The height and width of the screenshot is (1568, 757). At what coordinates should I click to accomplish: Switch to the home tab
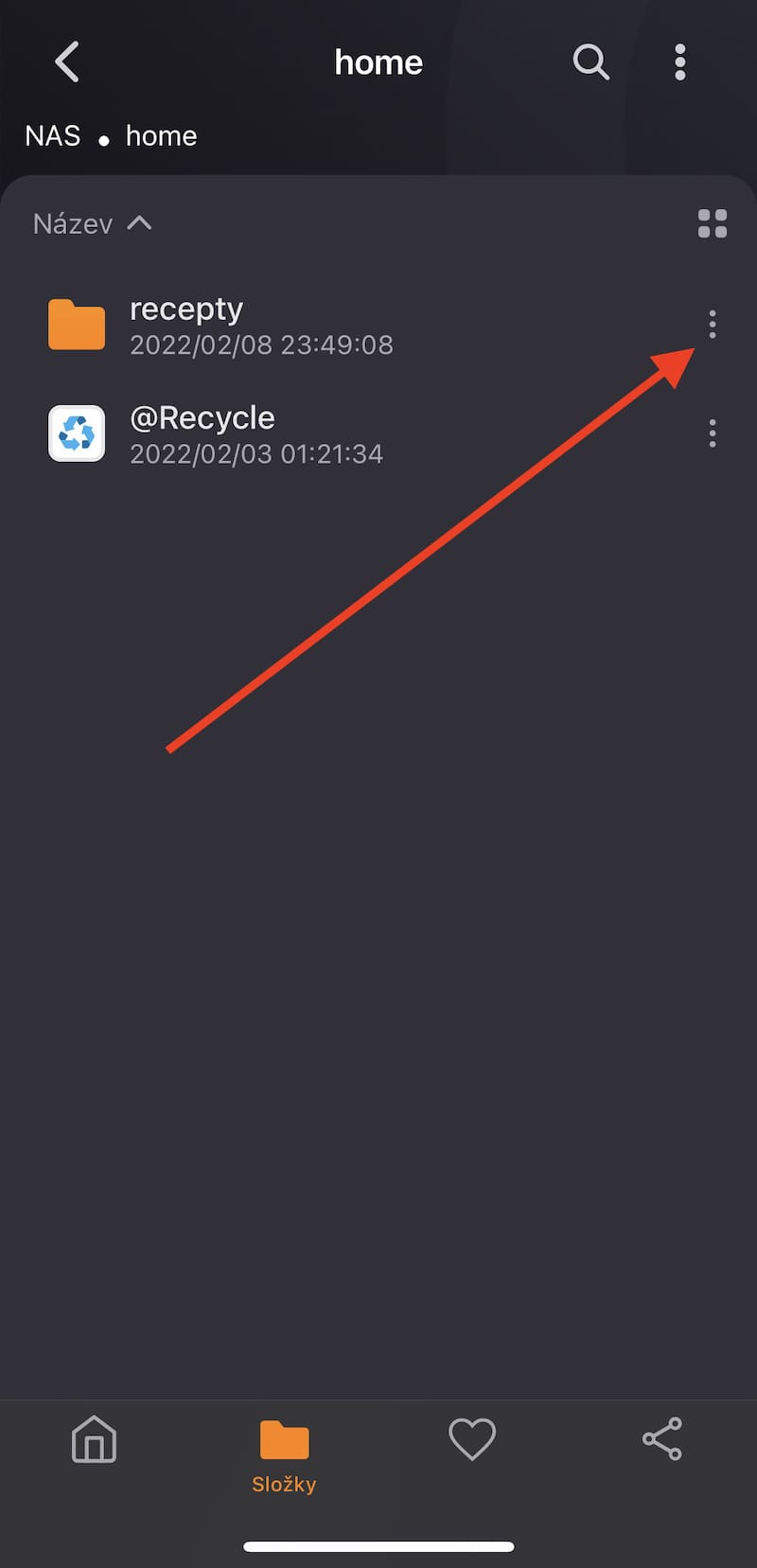pyautogui.click(x=94, y=1439)
